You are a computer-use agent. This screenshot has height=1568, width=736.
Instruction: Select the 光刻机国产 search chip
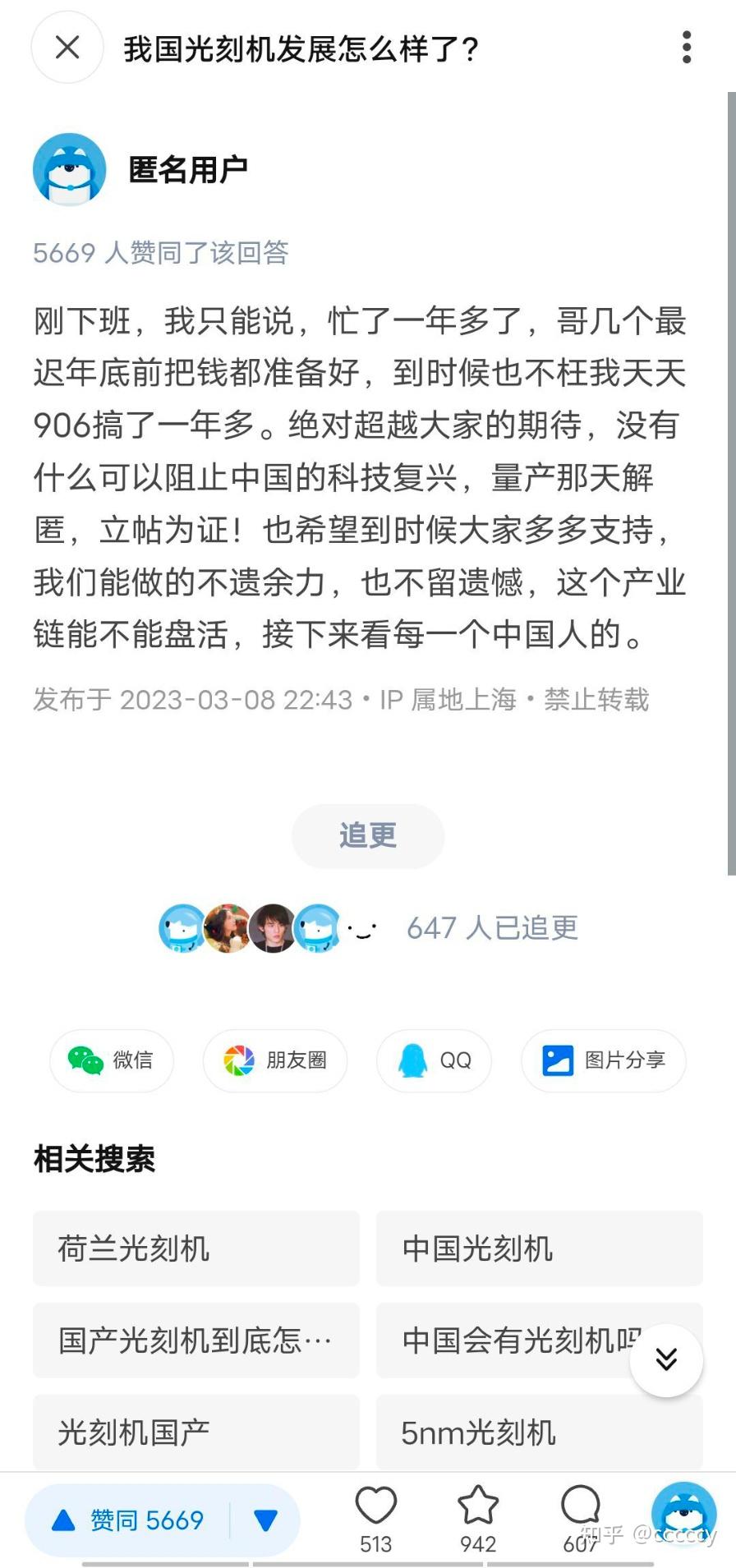pyautogui.click(x=196, y=1432)
